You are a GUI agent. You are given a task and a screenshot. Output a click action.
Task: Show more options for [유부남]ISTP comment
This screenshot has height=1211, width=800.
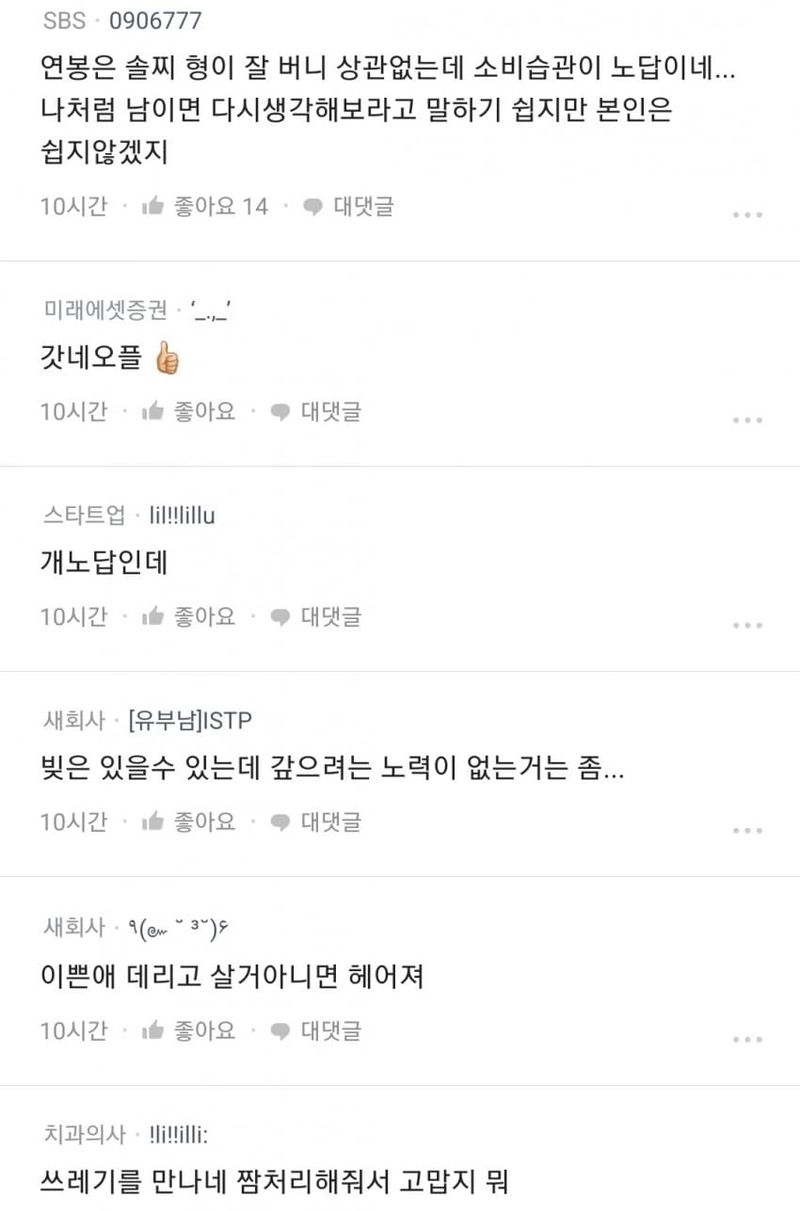(747, 831)
